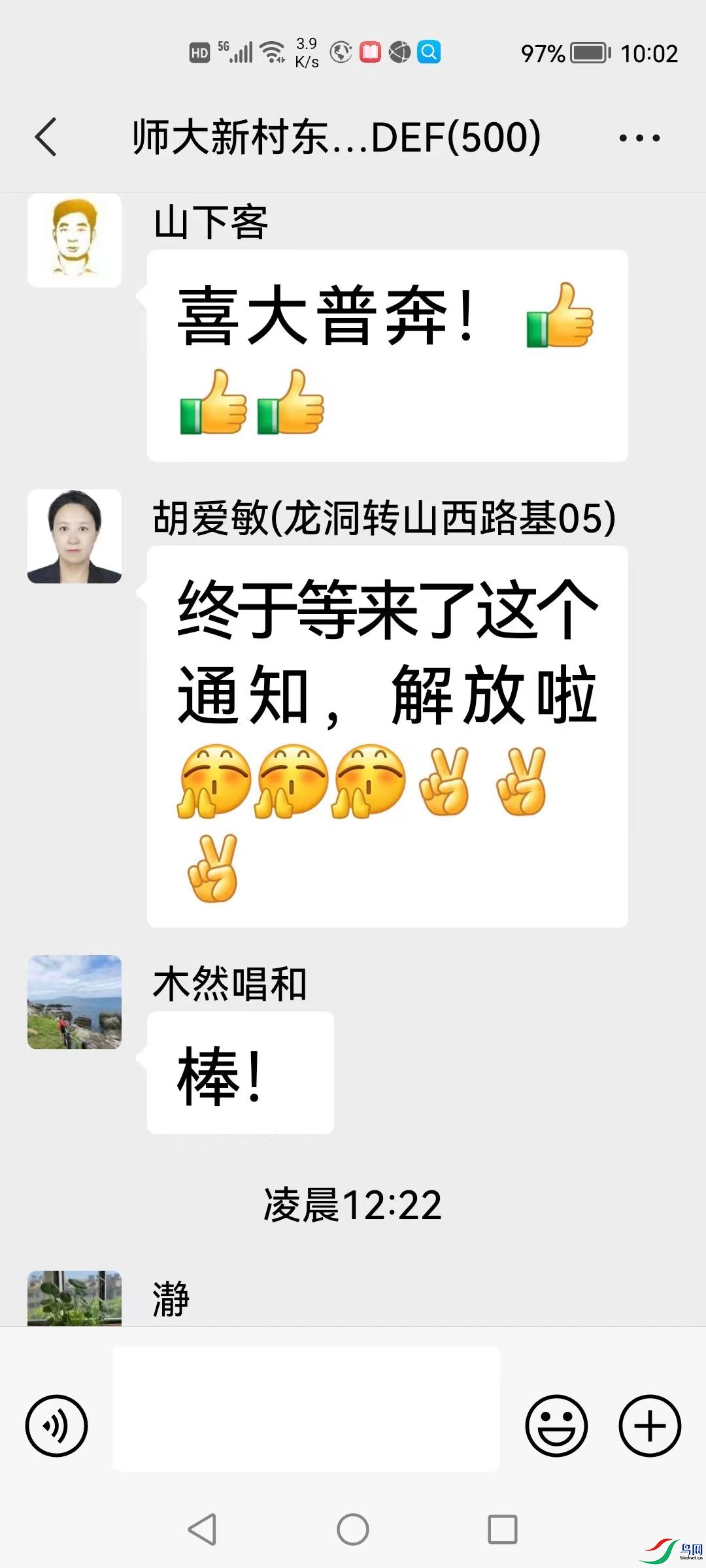
Task: Open the group chat options menu
Action: click(x=639, y=138)
